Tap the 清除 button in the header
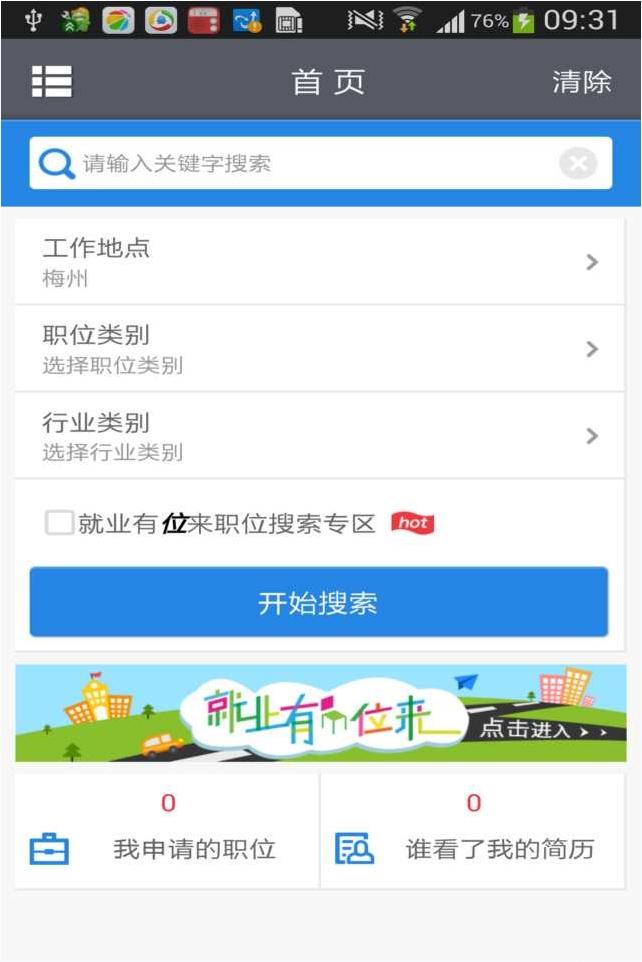Screen dimensions: 642x962 pyautogui.click(x=581, y=82)
